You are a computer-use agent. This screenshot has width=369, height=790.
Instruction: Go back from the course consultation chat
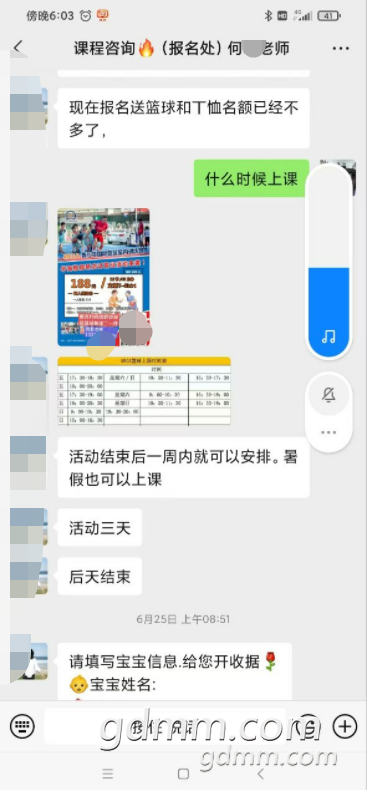pos(18,48)
